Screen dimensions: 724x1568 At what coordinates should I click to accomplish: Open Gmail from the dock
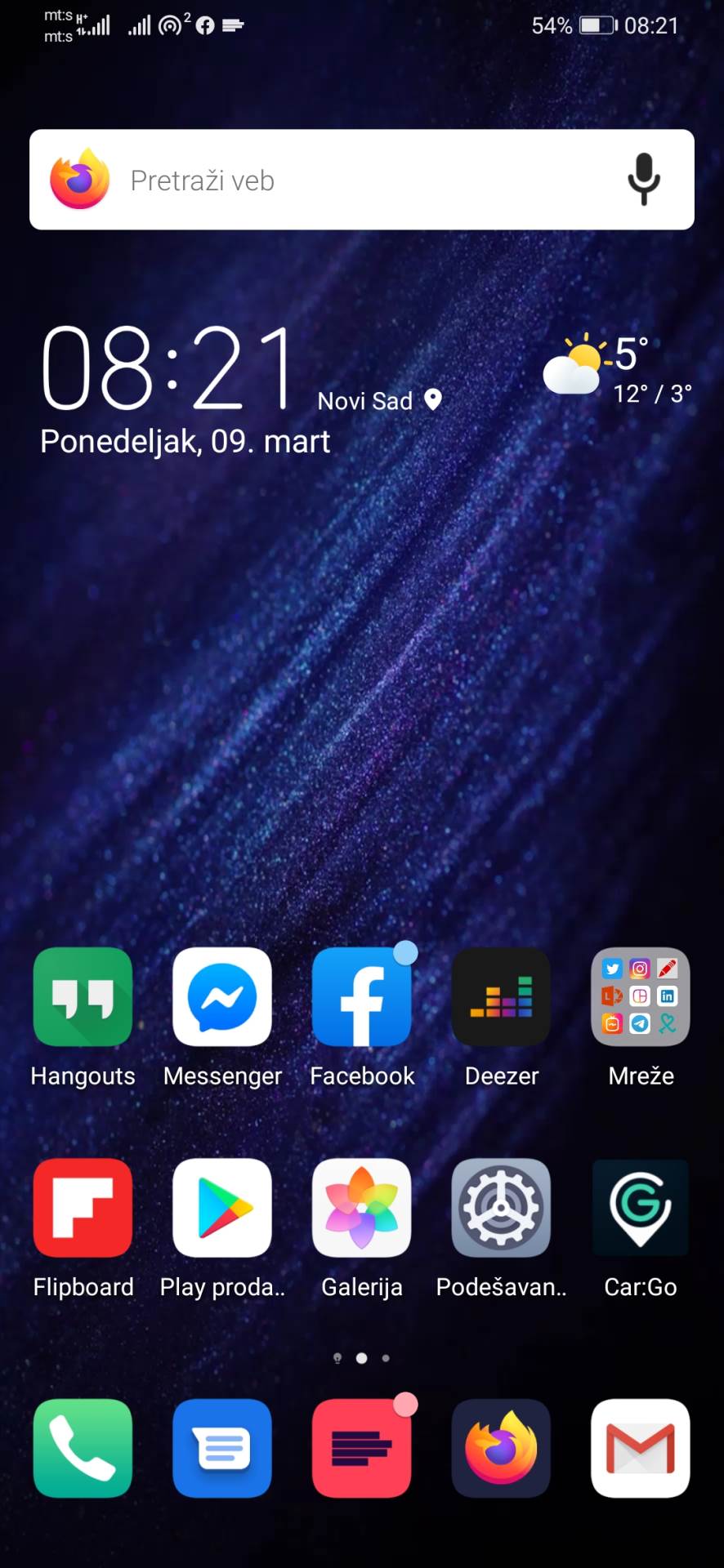641,1448
